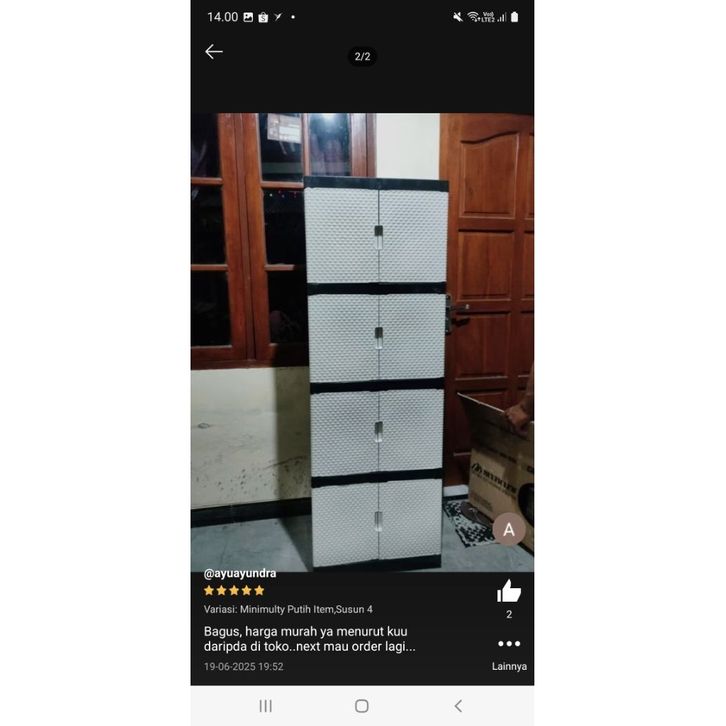Go back using the top arrow

click(214, 52)
